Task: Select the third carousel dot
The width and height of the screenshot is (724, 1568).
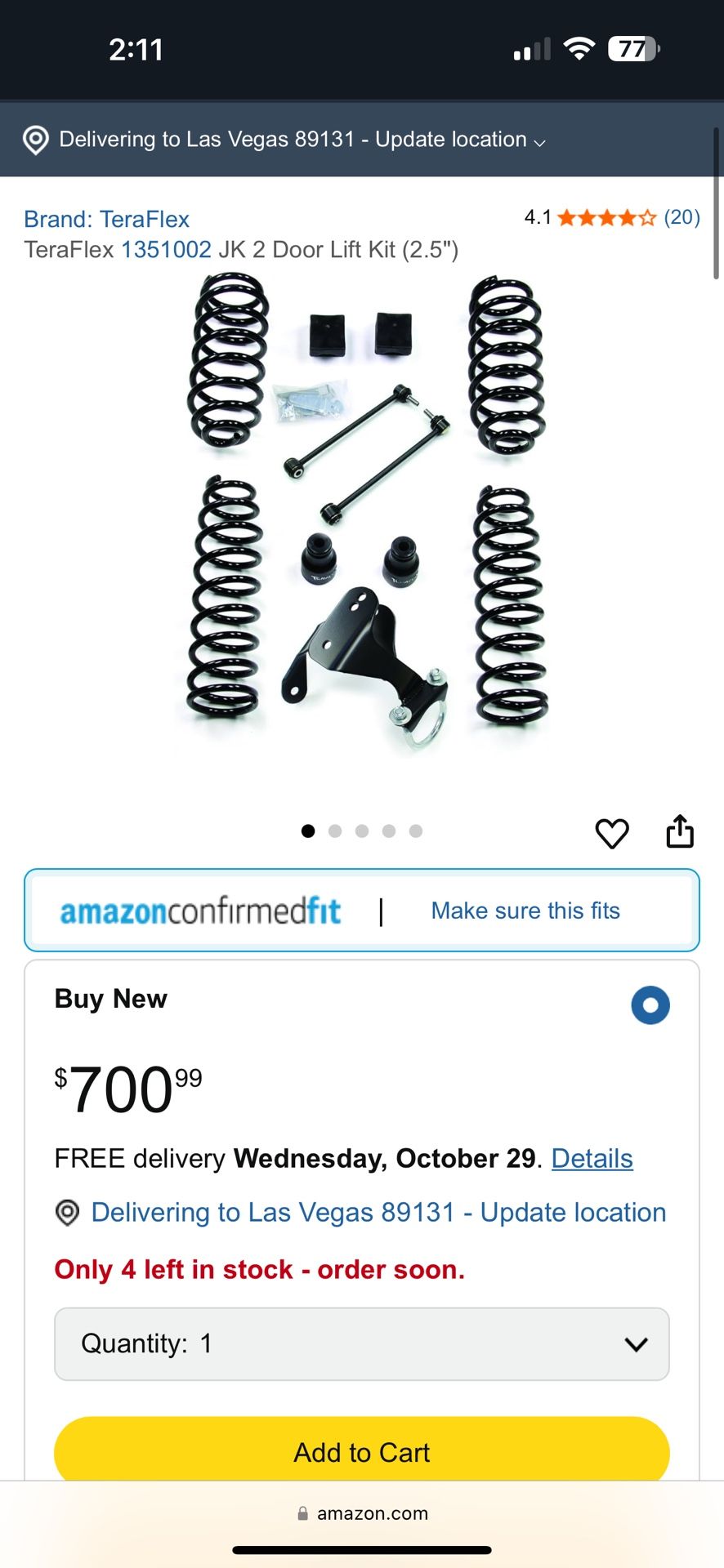Action: coord(362,831)
